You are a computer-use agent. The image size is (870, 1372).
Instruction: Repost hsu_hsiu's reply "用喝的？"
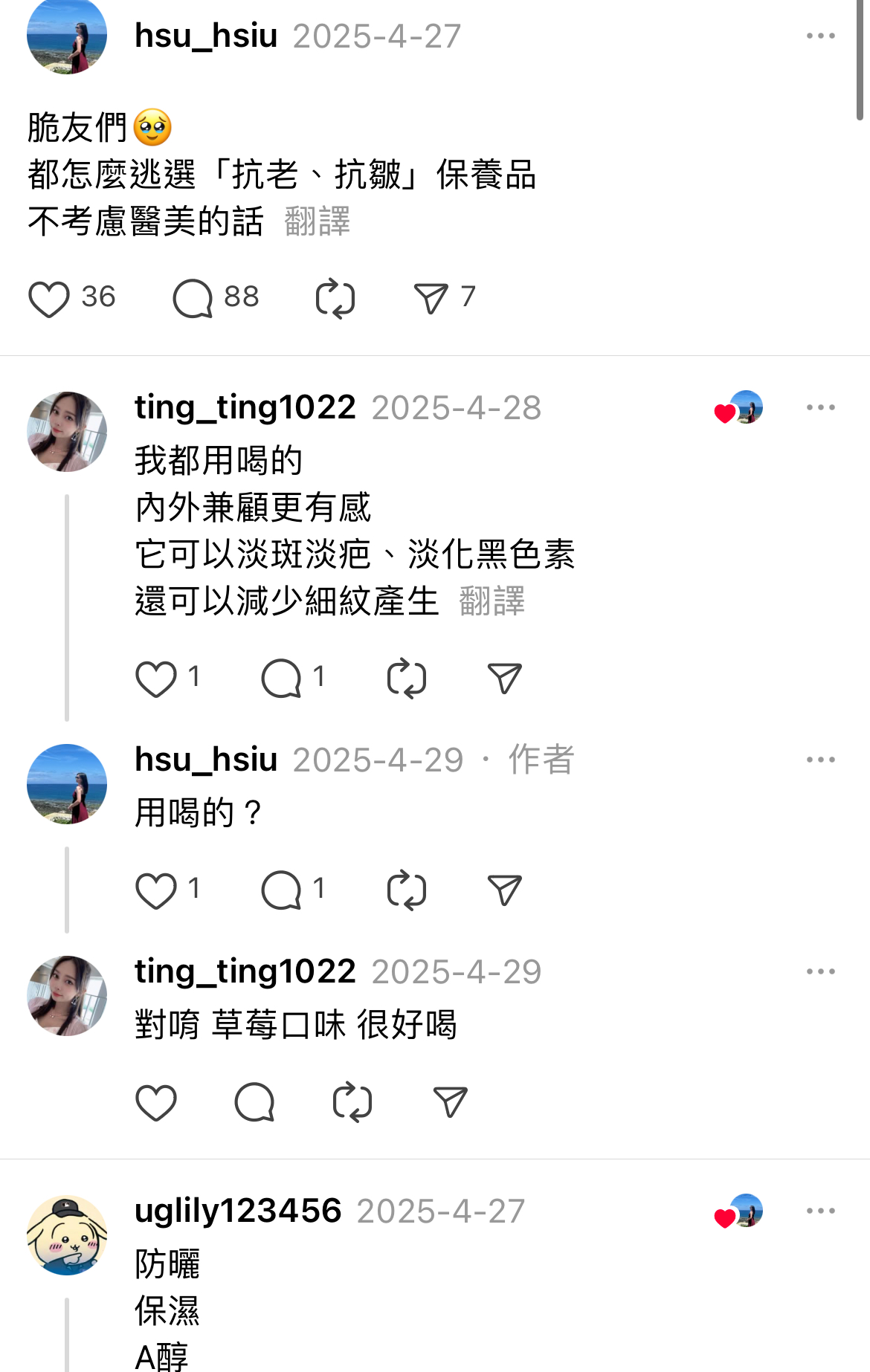pos(407,890)
